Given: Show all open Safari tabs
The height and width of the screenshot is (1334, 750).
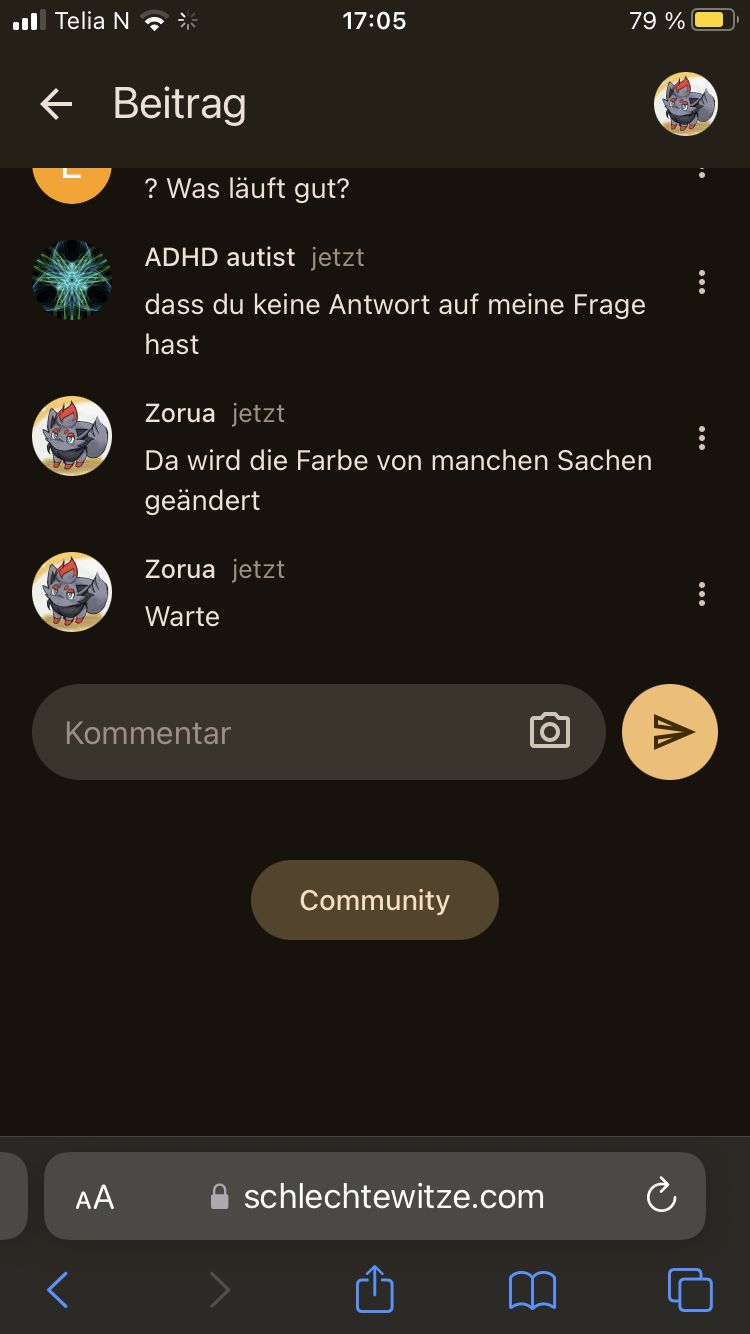Looking at the screenshot, I should [x=690, y=1290].
